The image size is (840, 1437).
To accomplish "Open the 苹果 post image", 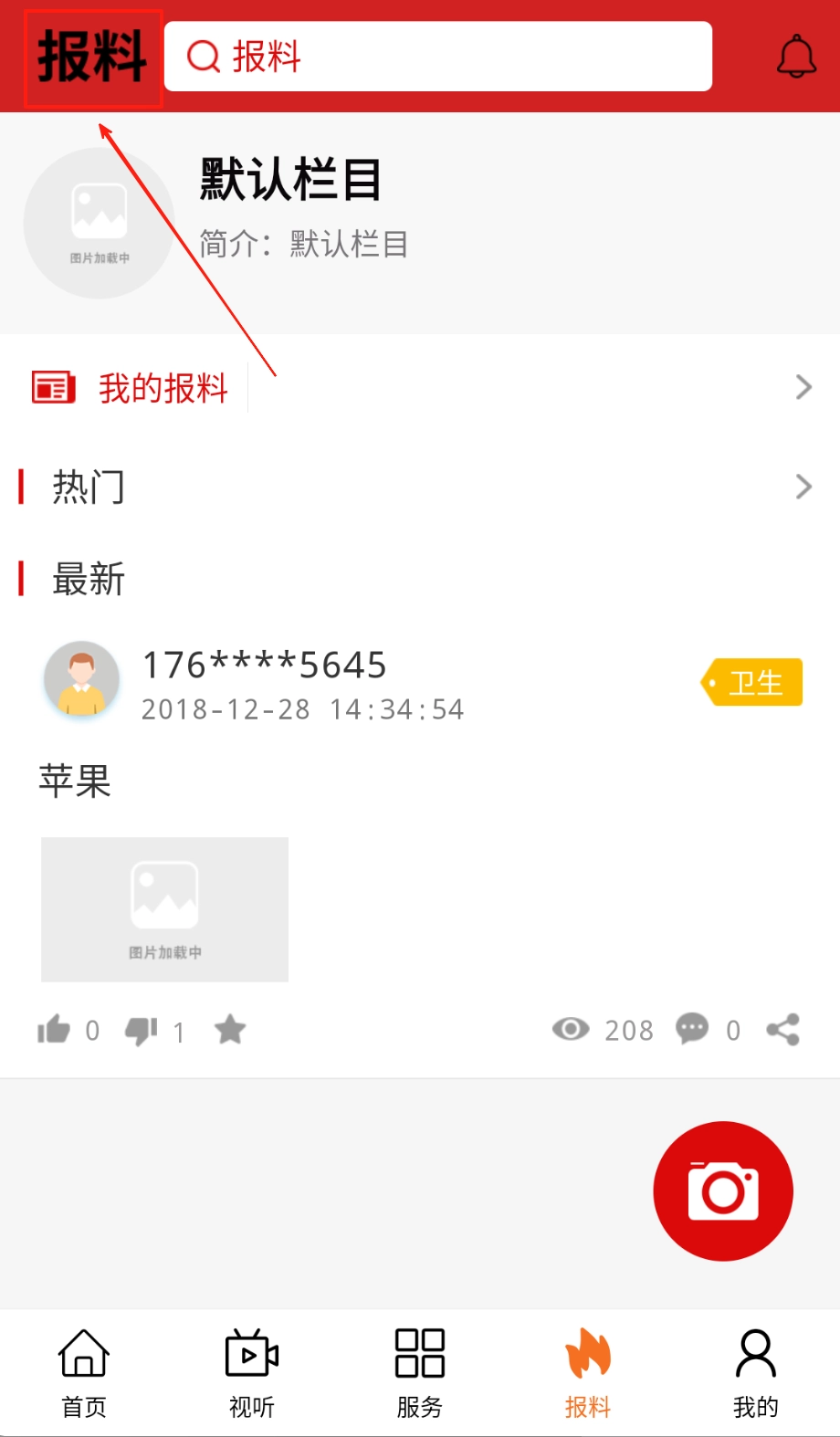I will pyautogui.click(x=164, y=909).
